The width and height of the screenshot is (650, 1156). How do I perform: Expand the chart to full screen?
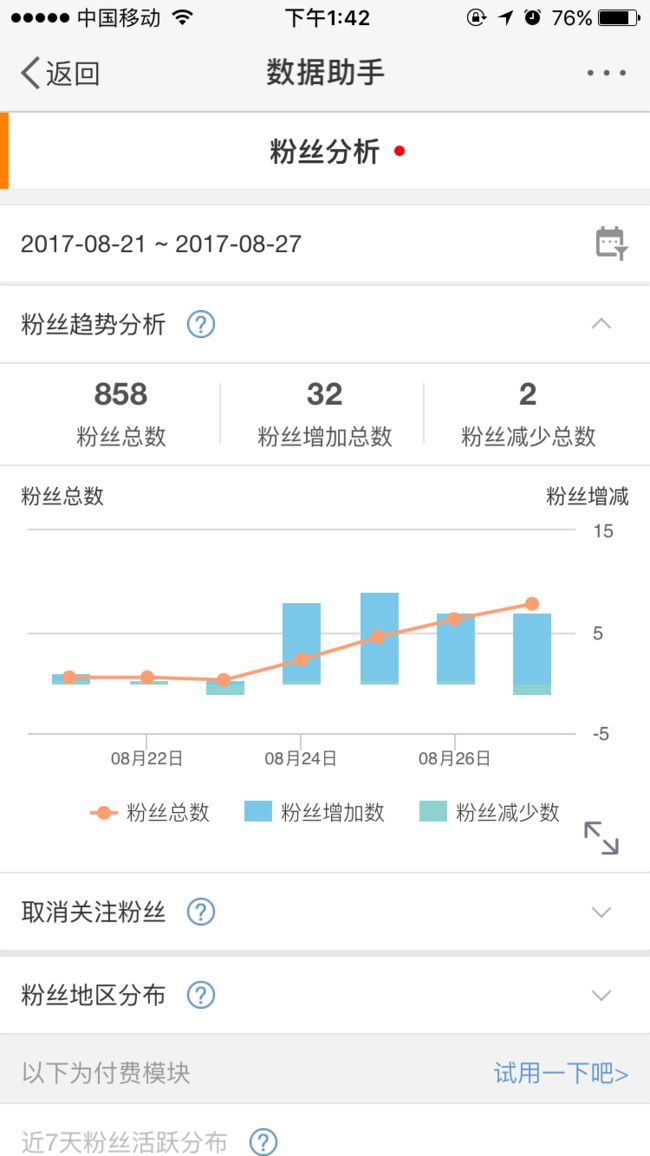pyautogui.click(x=601, y=838)
